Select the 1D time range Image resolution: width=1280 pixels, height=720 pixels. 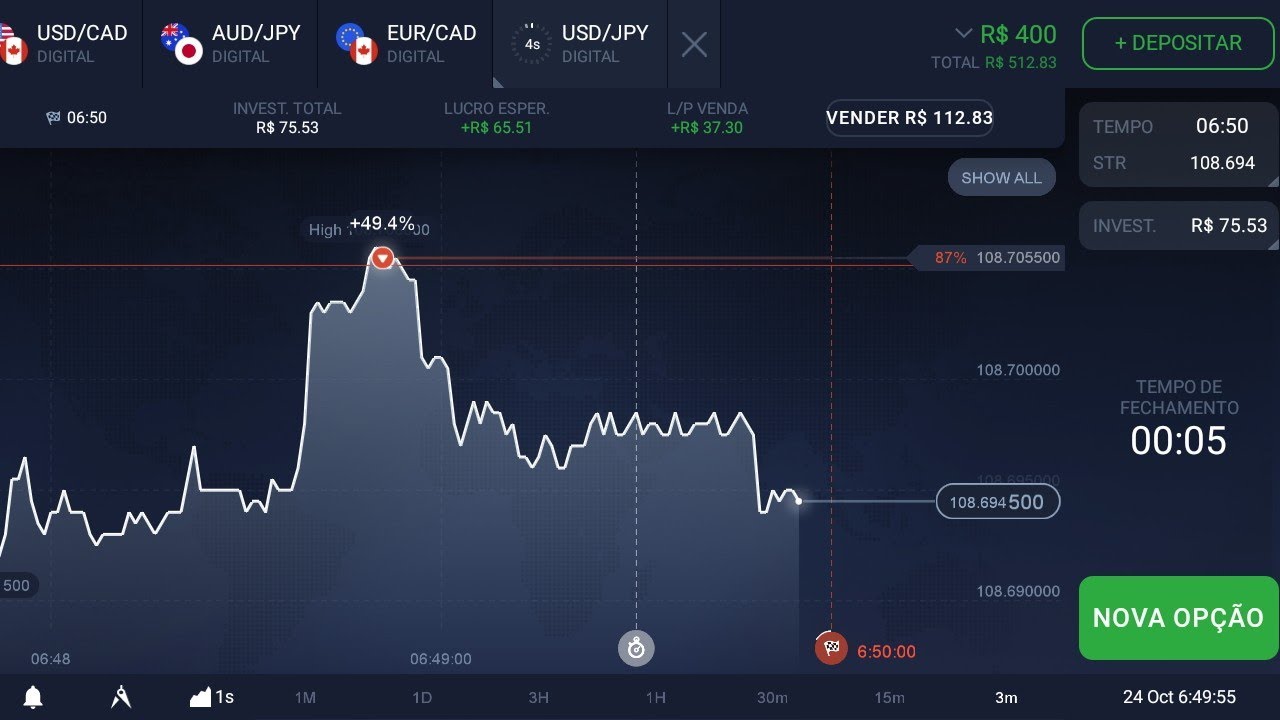(422, 698)
